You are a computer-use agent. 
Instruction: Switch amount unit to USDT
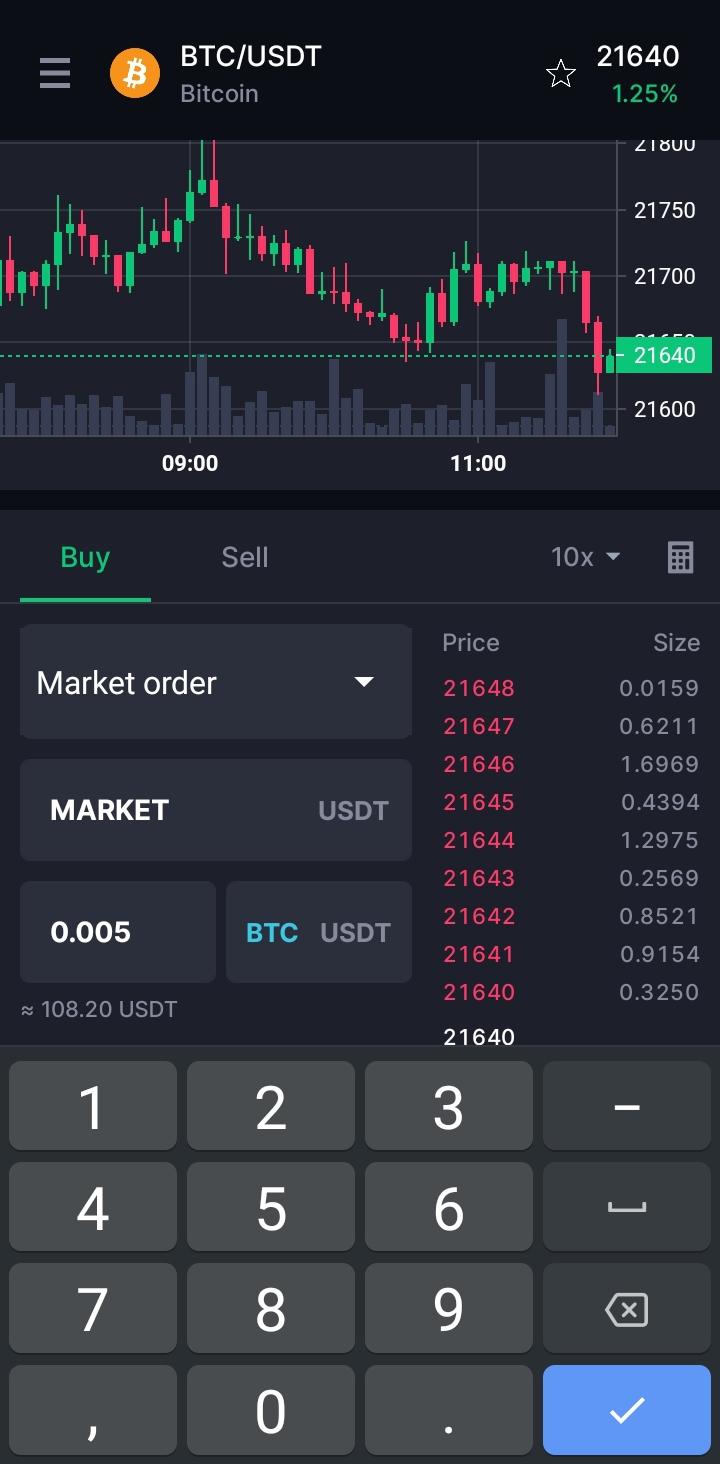click(x=355, y=933)
